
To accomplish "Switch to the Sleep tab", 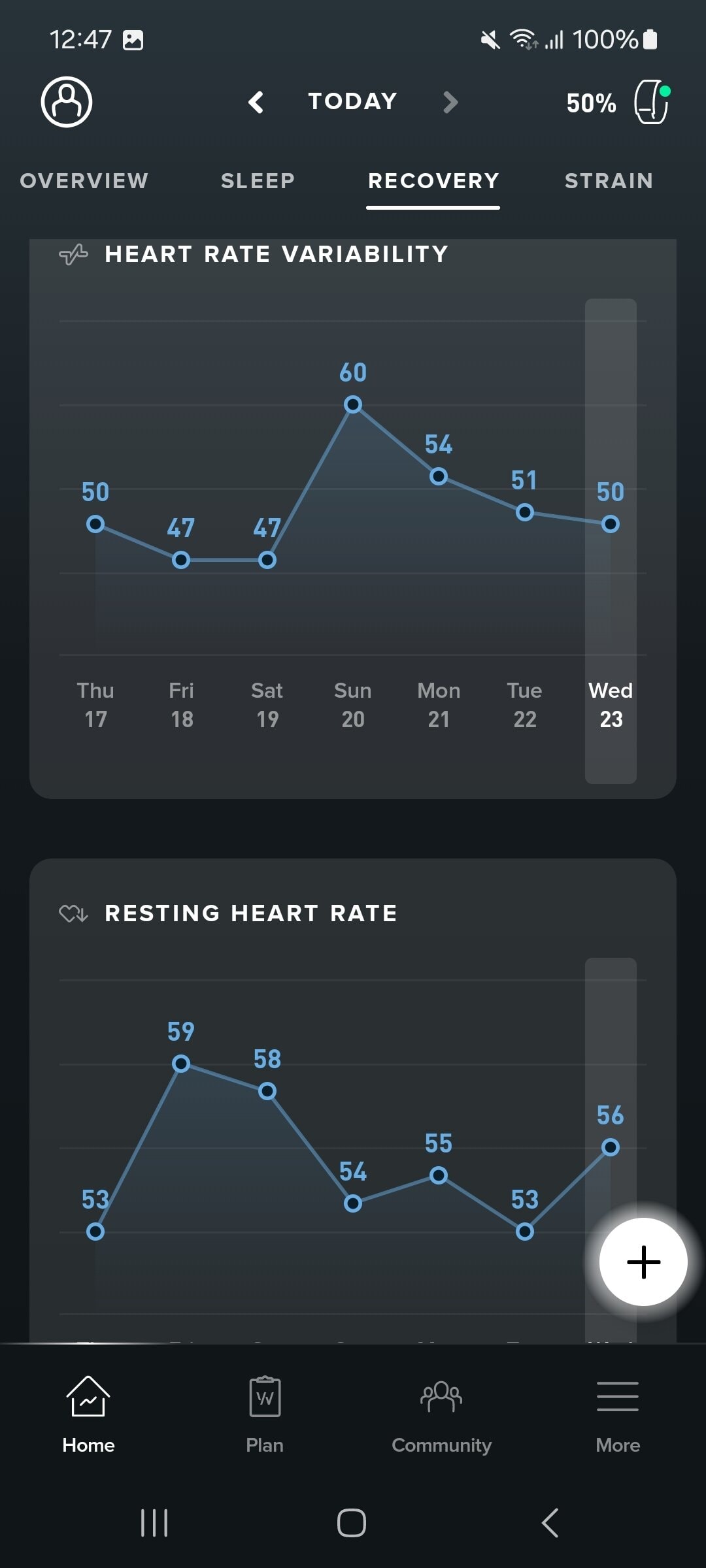I will click(x=258, y=181).
